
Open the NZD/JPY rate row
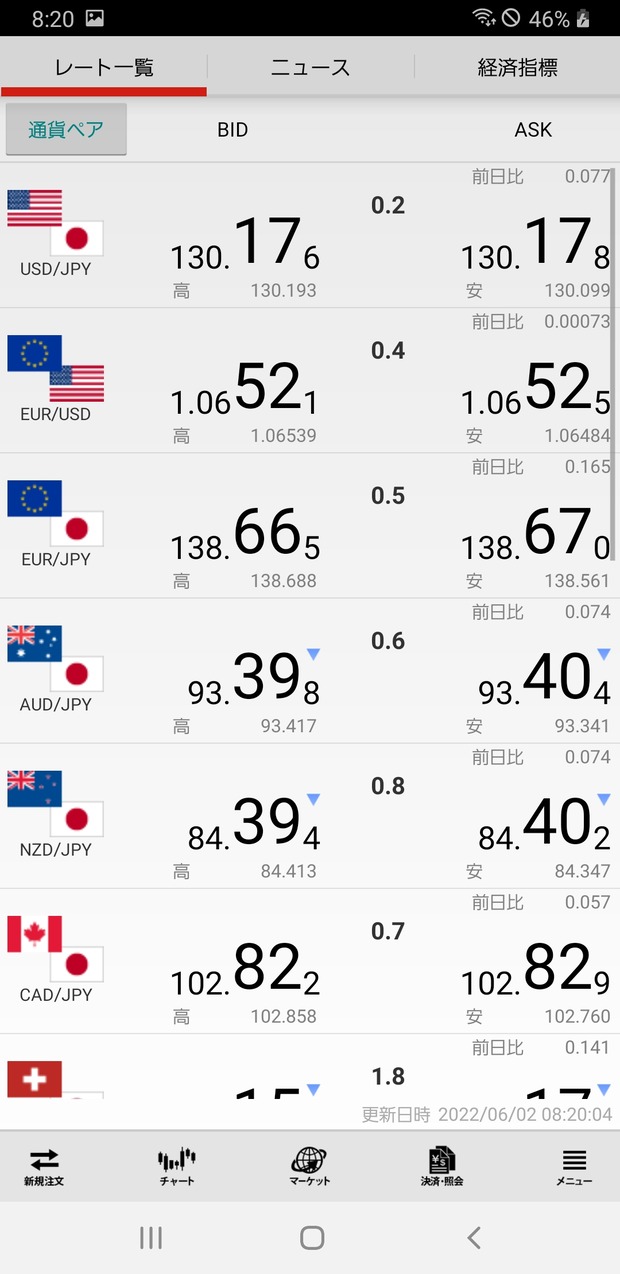coord(310,818)
